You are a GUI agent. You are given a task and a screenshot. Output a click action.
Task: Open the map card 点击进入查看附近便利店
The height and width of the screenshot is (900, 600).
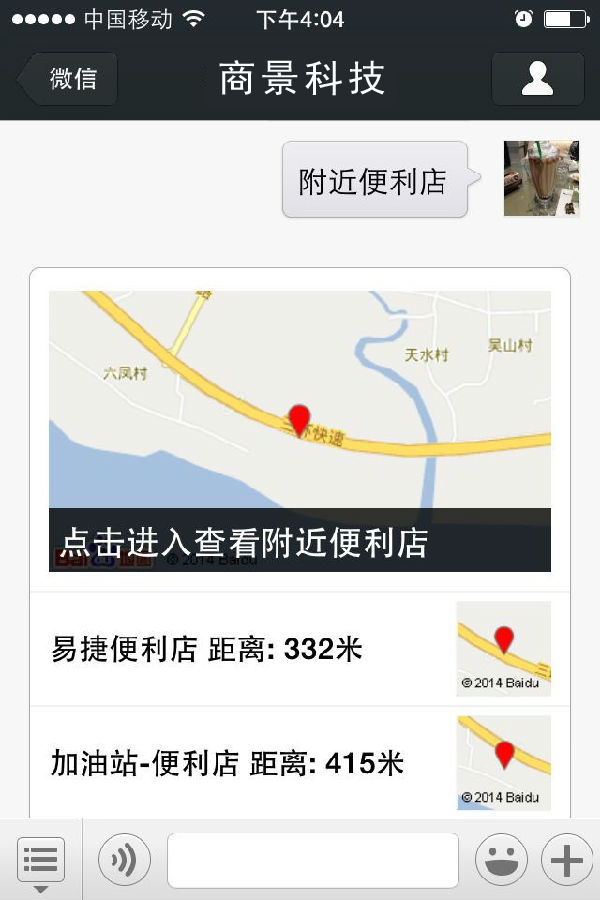[x=300, y=432]
